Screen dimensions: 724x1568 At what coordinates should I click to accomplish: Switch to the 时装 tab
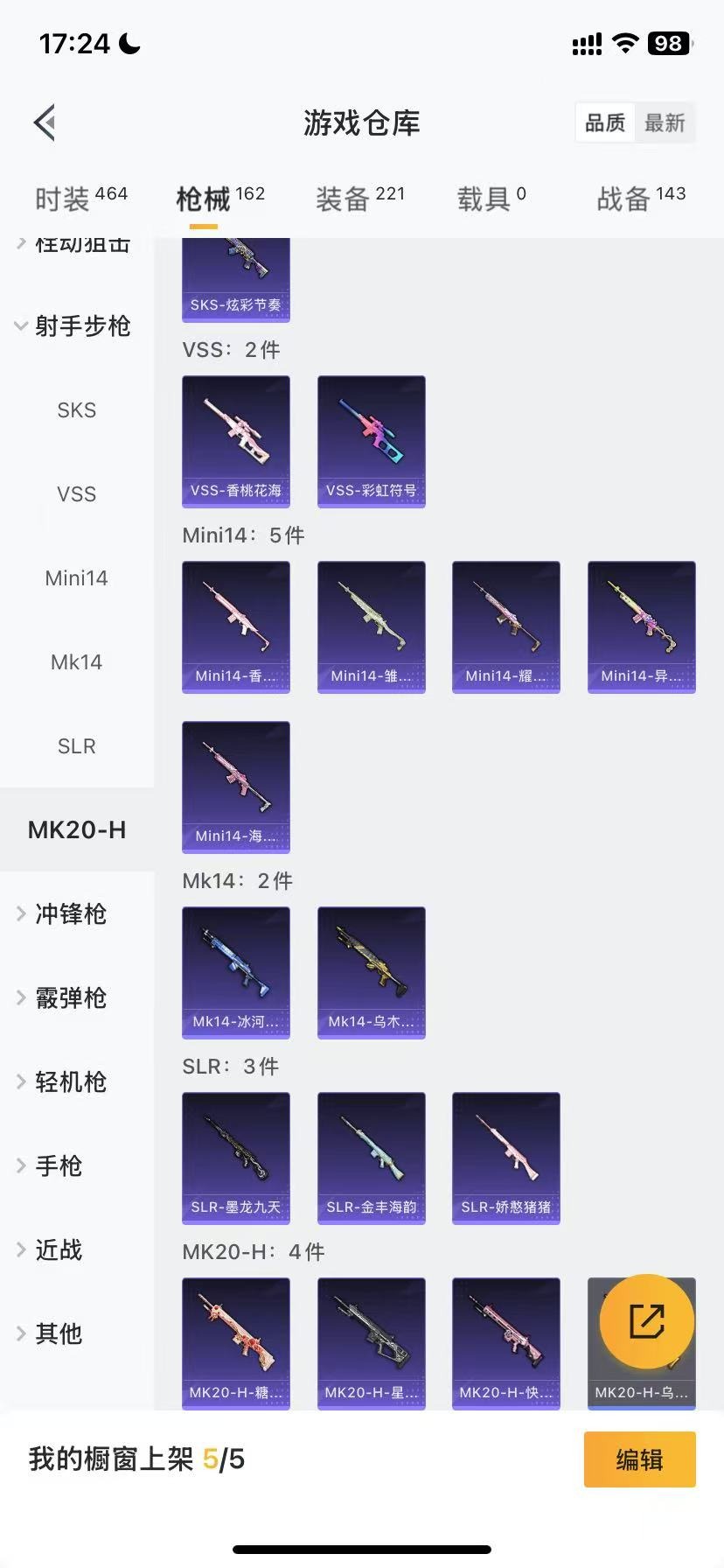[80, 198]
